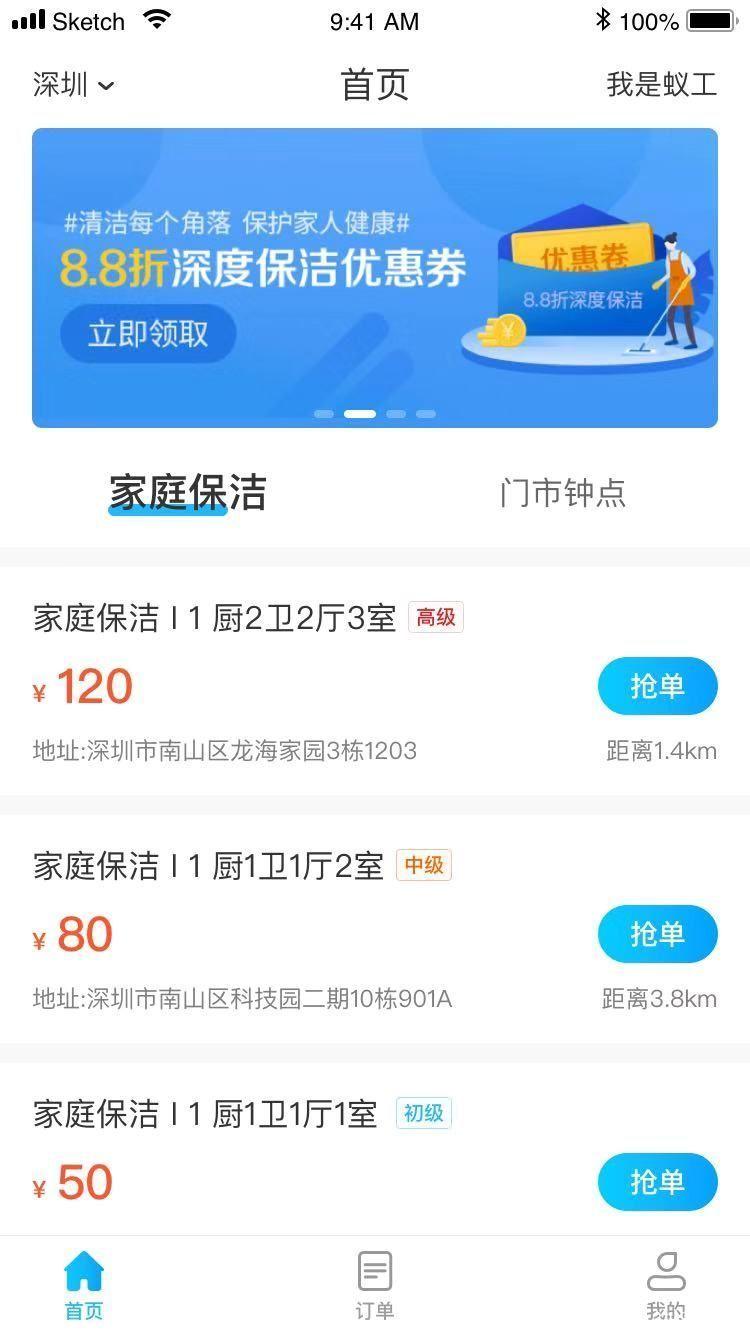Screen dimensions: 750x1334
Task: Expand the 高级 level badge on the first order
Action: [436, 617]
